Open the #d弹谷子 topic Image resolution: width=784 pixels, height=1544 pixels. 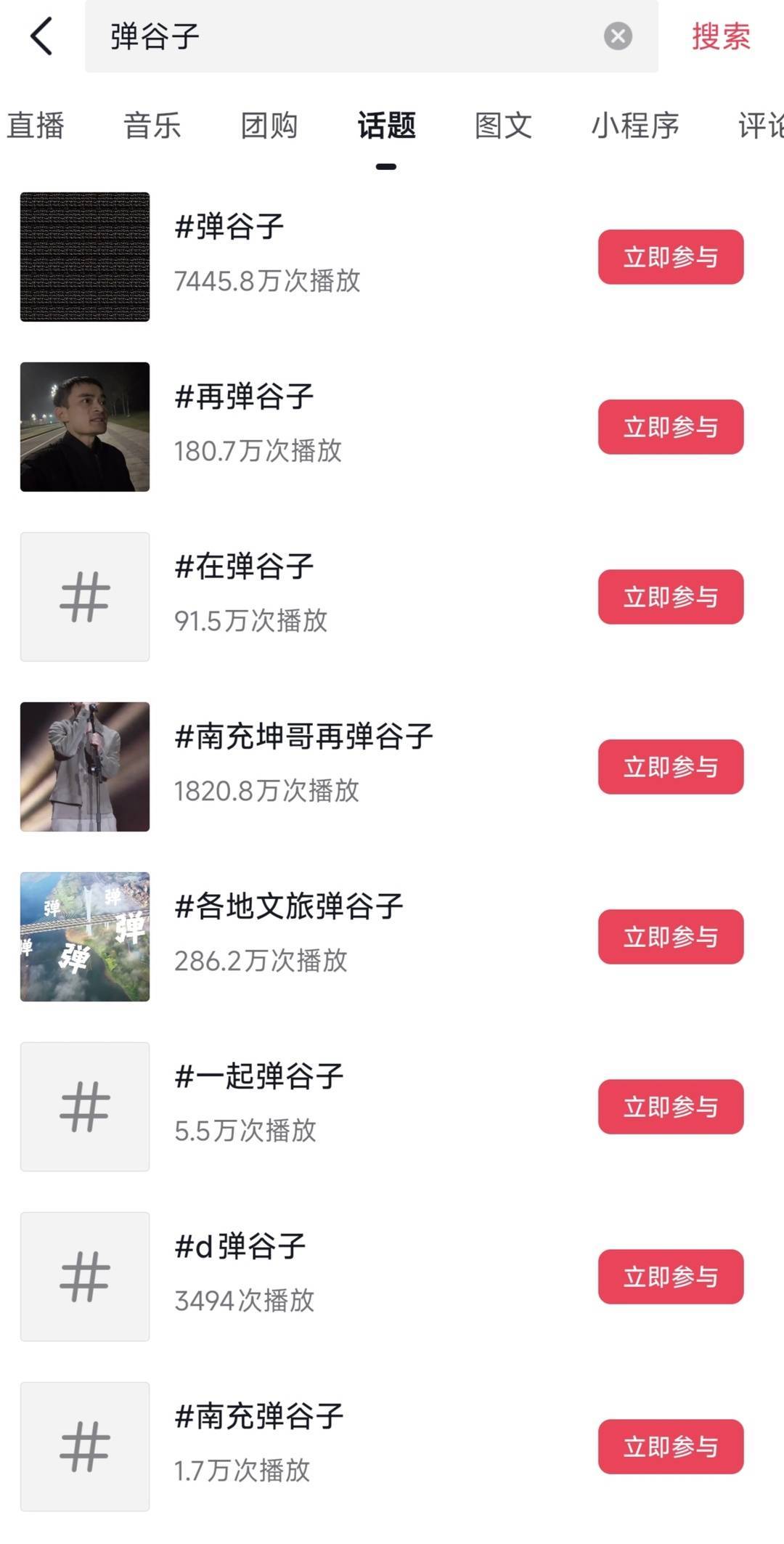click(x=240, y=1246)
